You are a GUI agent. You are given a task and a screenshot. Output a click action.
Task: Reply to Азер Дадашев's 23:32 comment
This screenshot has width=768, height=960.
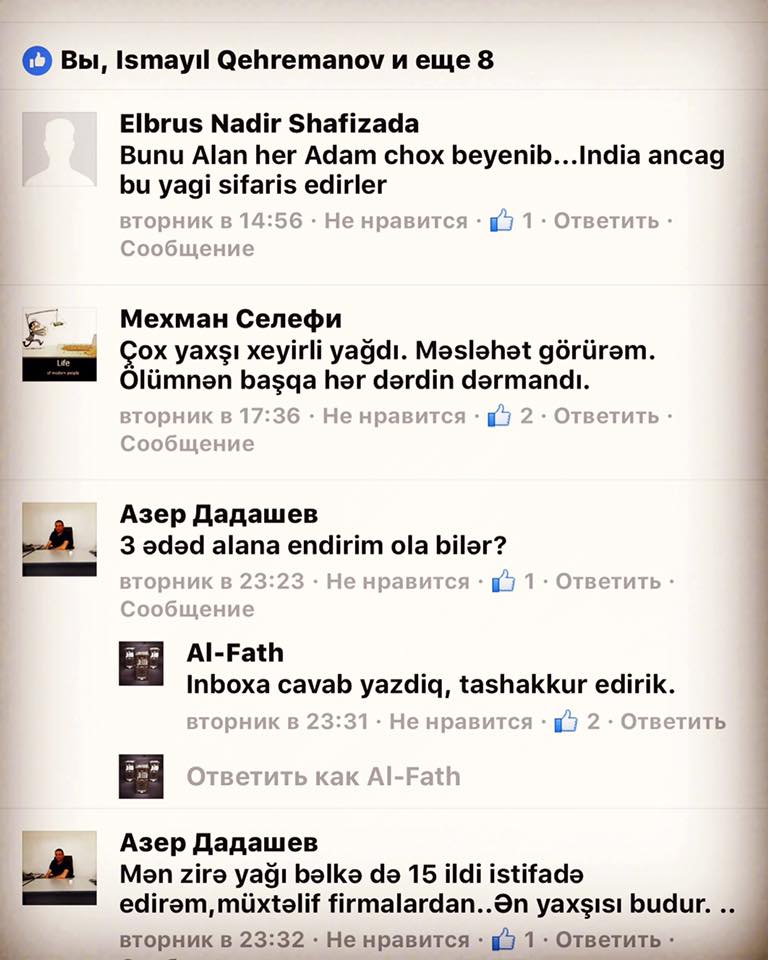(x=608, y=939)
